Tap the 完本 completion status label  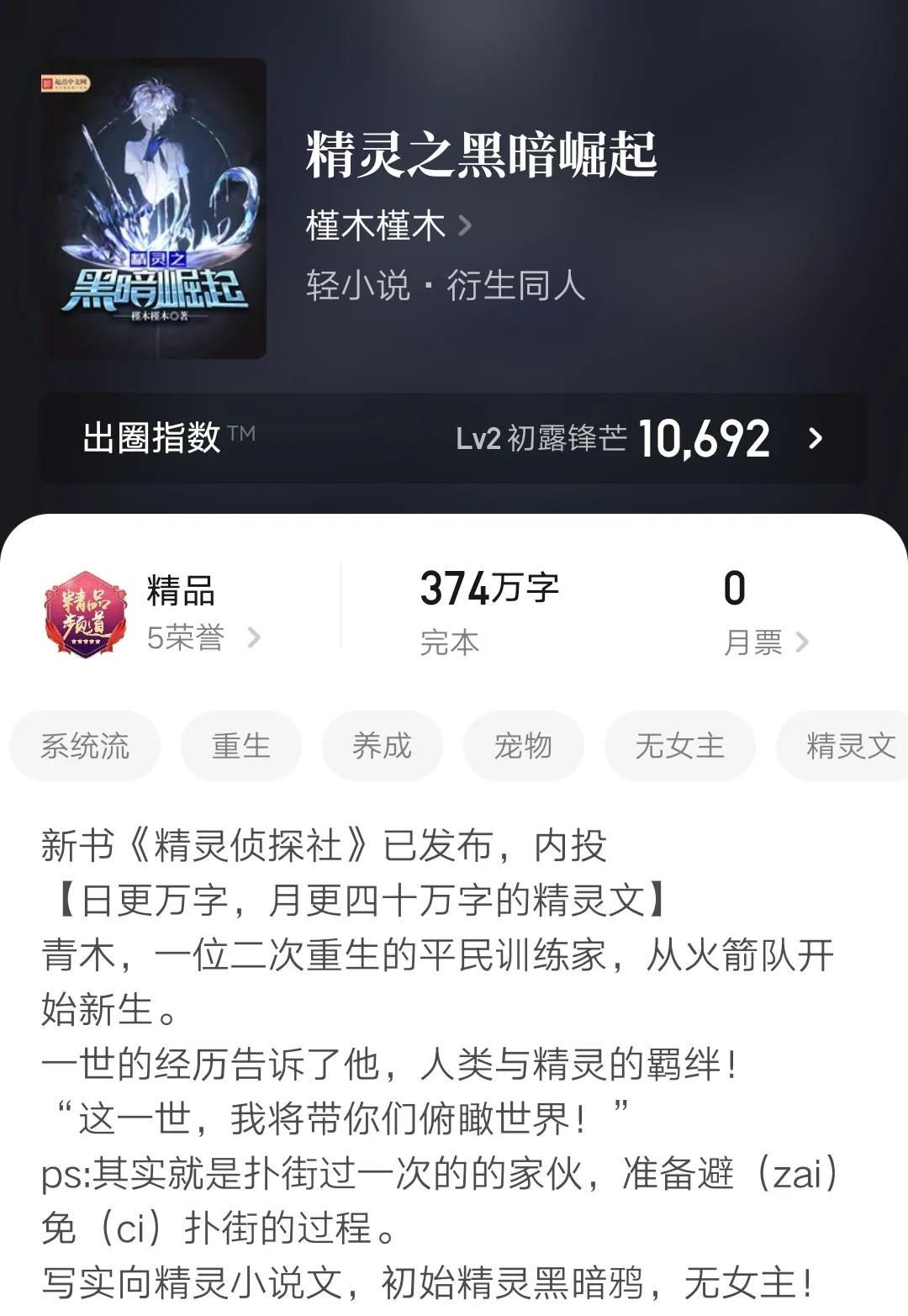tap(447, 643)
